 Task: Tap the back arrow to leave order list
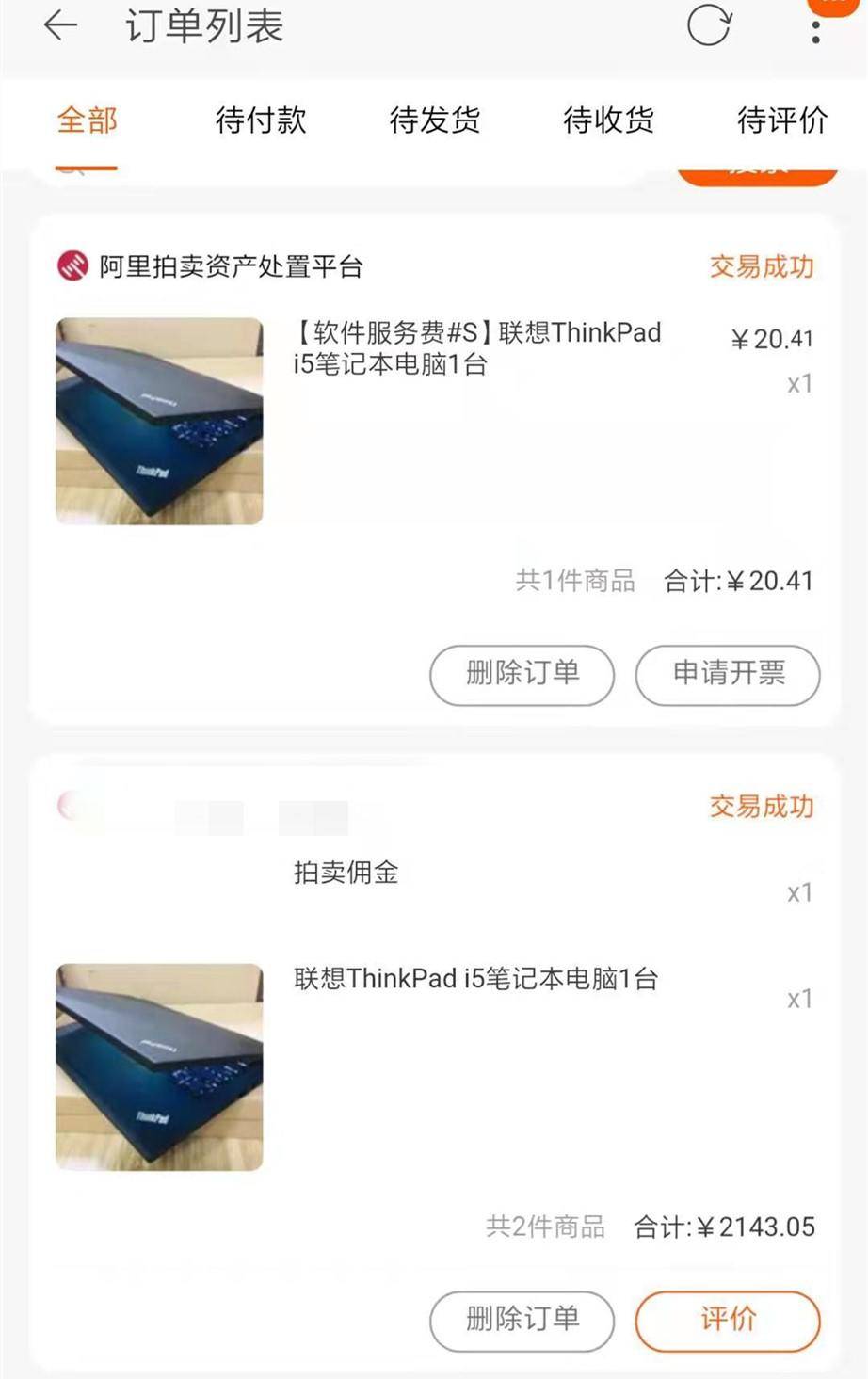[x=58, y=26]
